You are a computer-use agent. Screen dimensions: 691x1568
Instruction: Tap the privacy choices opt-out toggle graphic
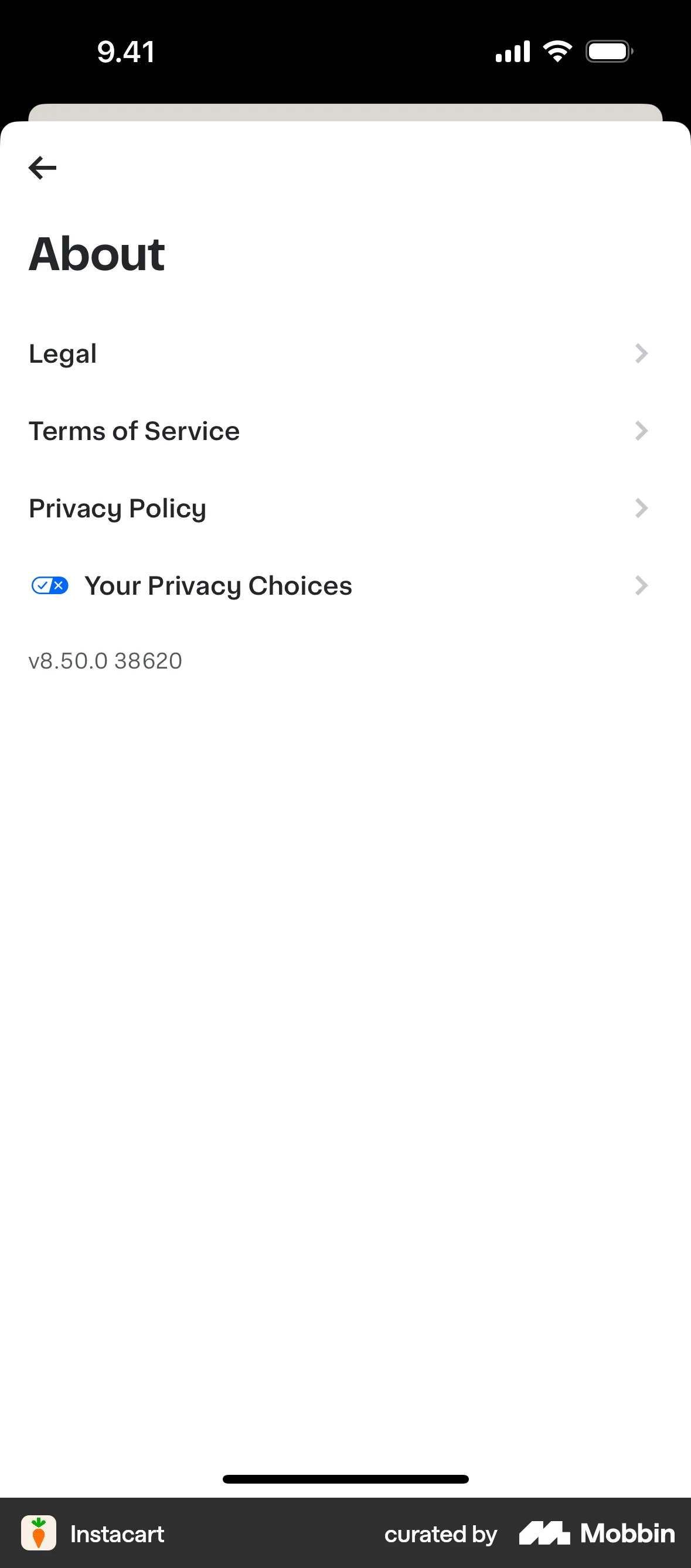point(49,585)
